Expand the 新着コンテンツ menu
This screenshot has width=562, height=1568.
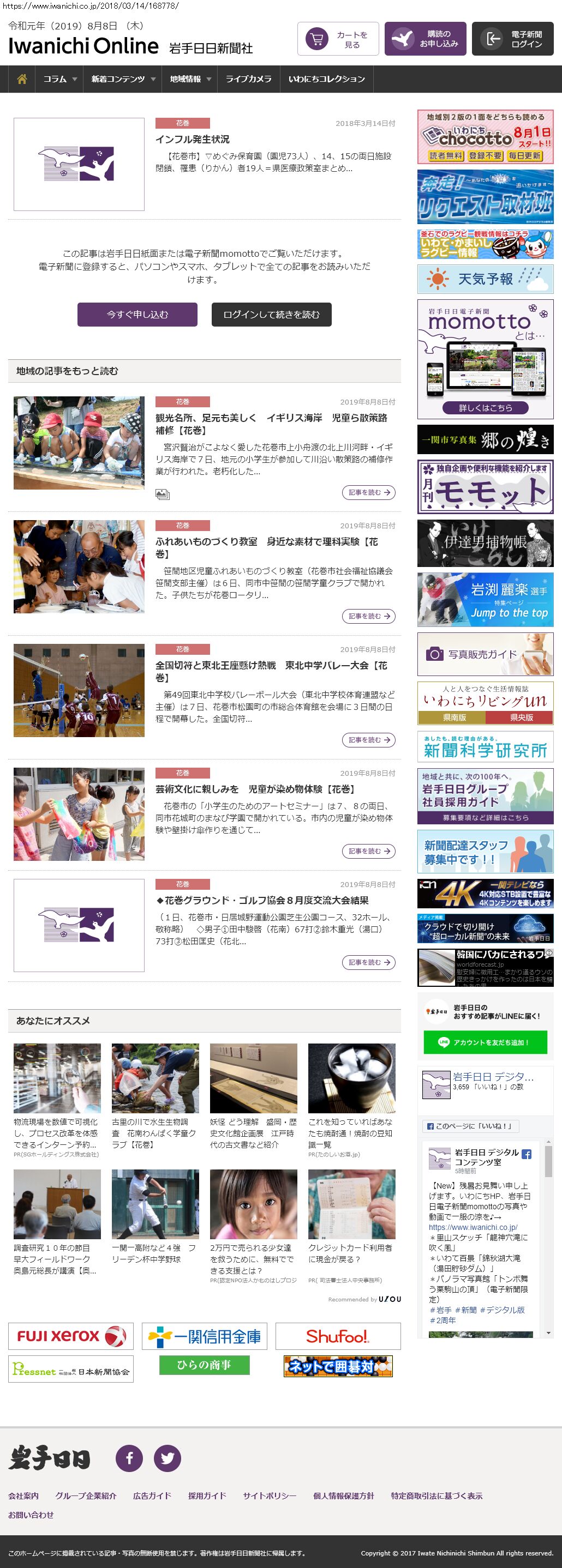point(123,79)
